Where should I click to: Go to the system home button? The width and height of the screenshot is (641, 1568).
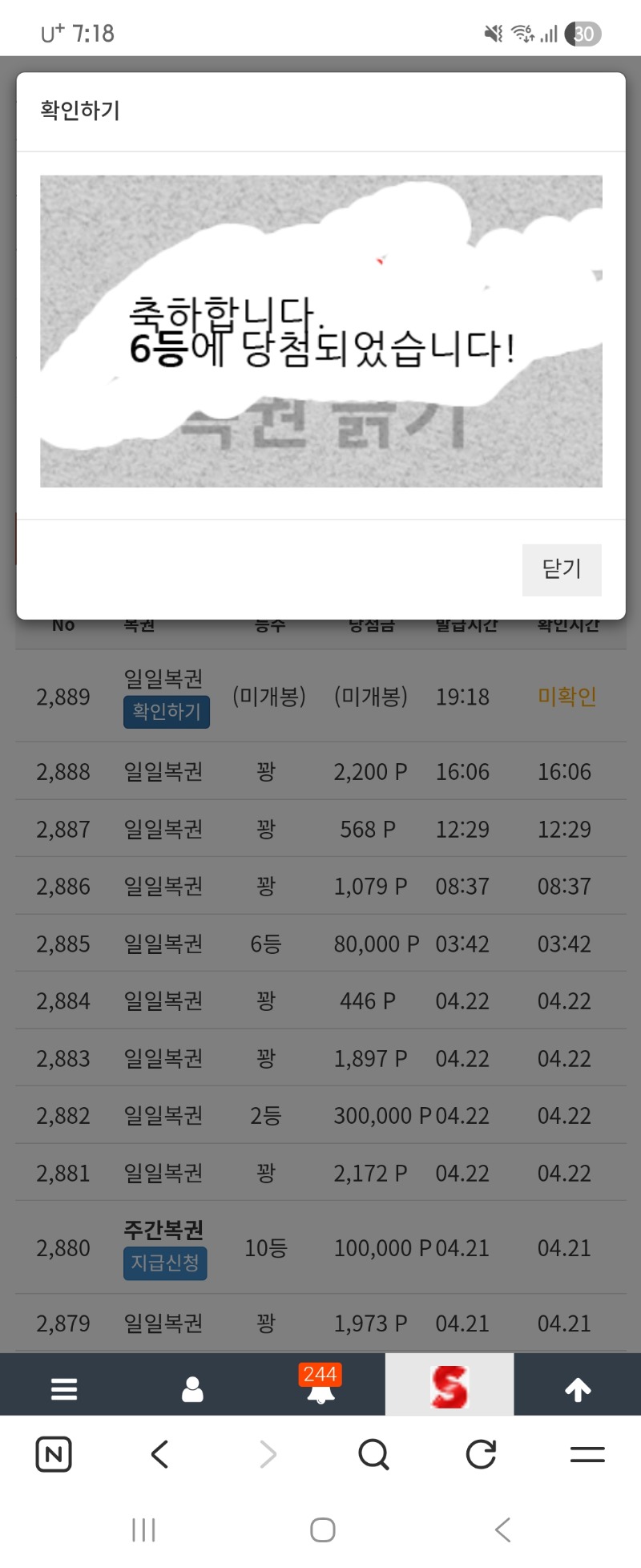322,1530
